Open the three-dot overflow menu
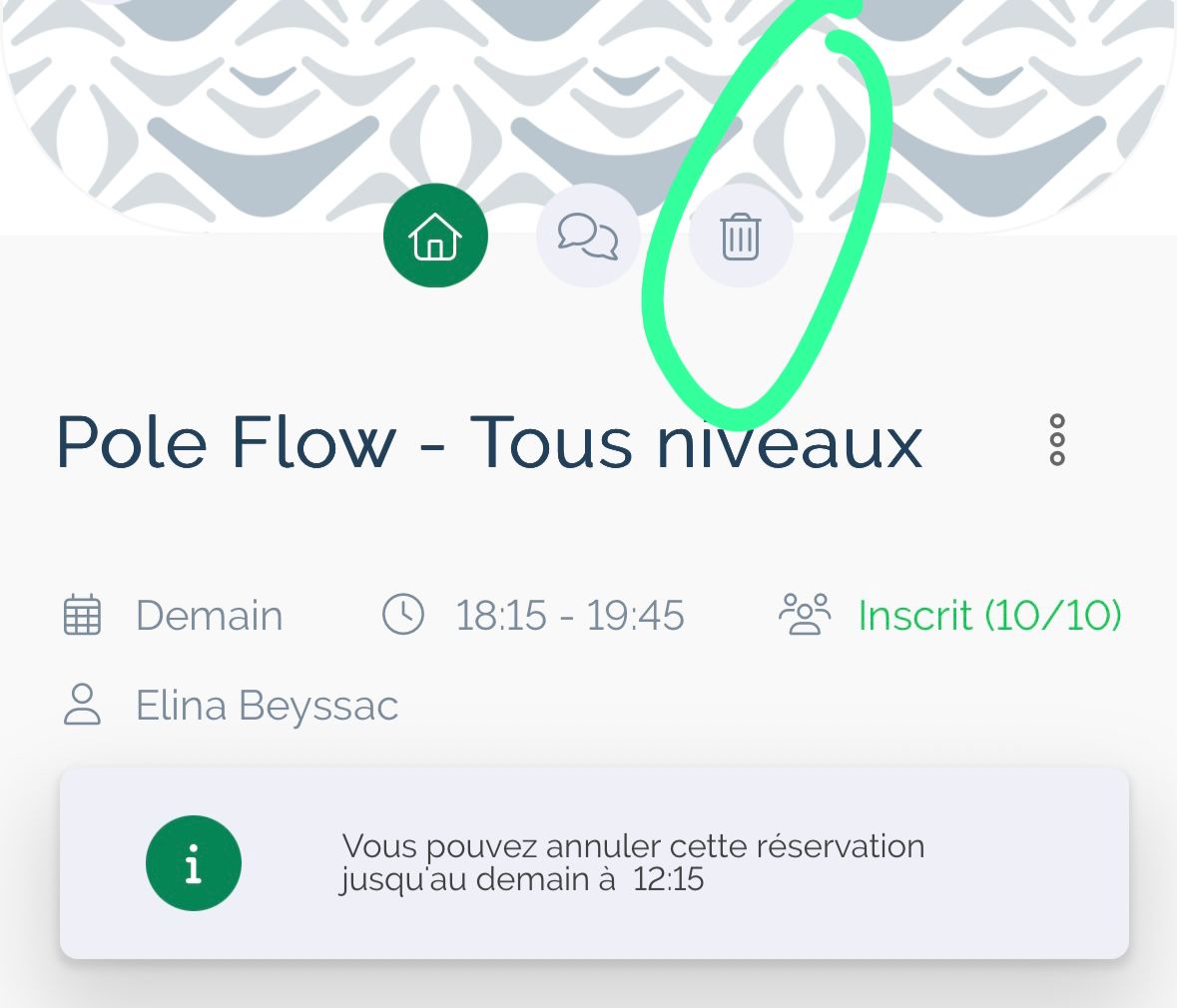The height and width of the screenshot is (1008, 1177). pos(1057,440)
